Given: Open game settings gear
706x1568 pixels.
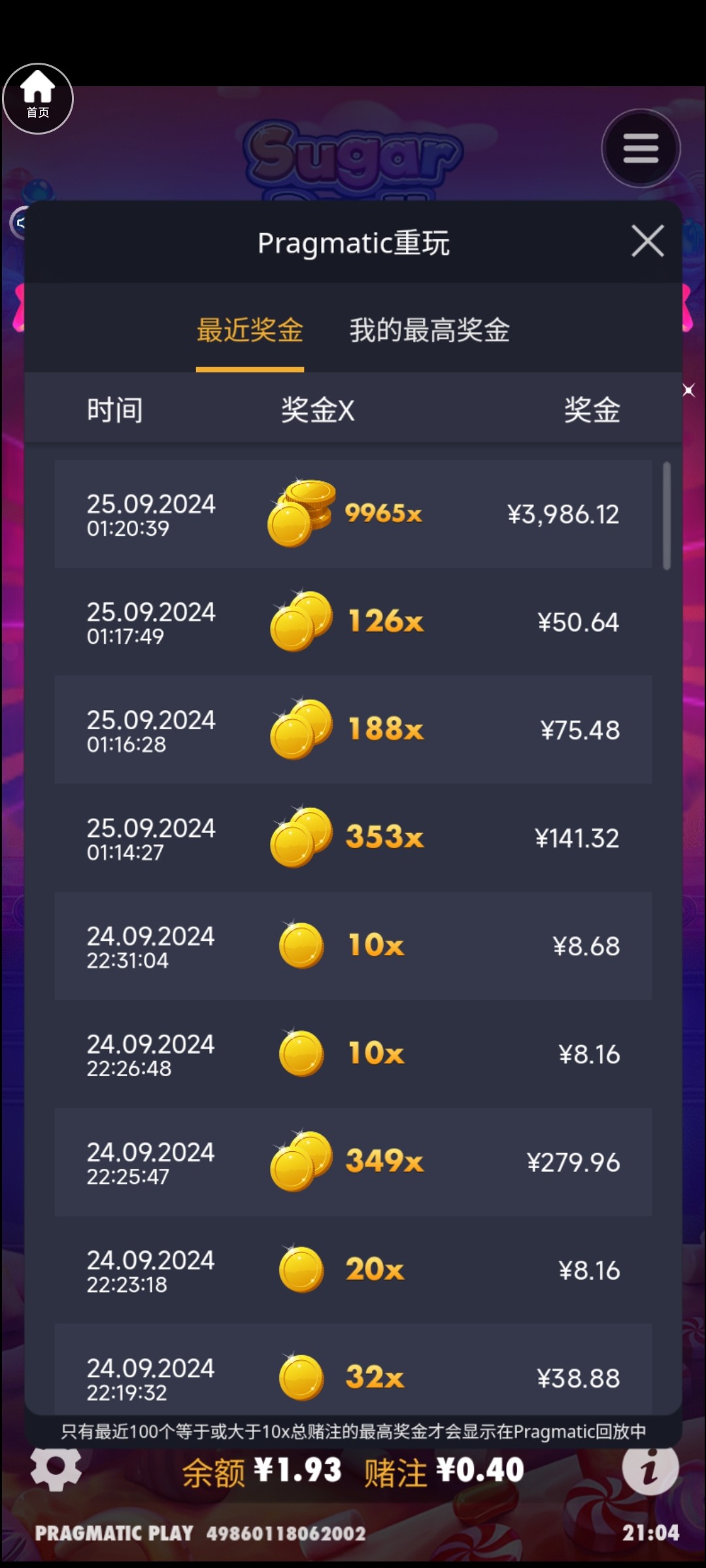Looking at the screenshot, I should click(56, 1469).
